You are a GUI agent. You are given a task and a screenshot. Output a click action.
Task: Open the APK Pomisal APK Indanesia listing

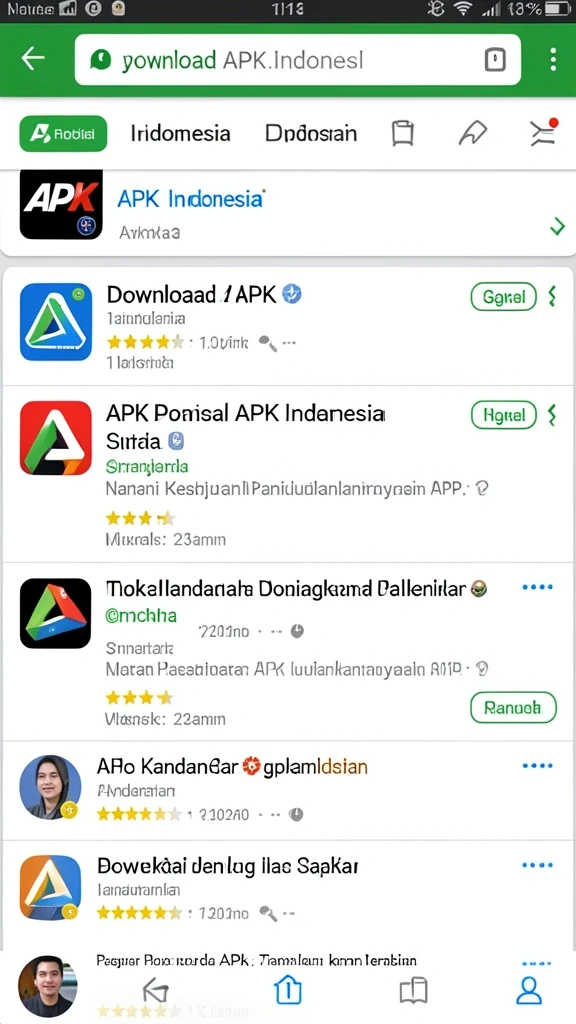pyautogui.click(x=288, y=473)
